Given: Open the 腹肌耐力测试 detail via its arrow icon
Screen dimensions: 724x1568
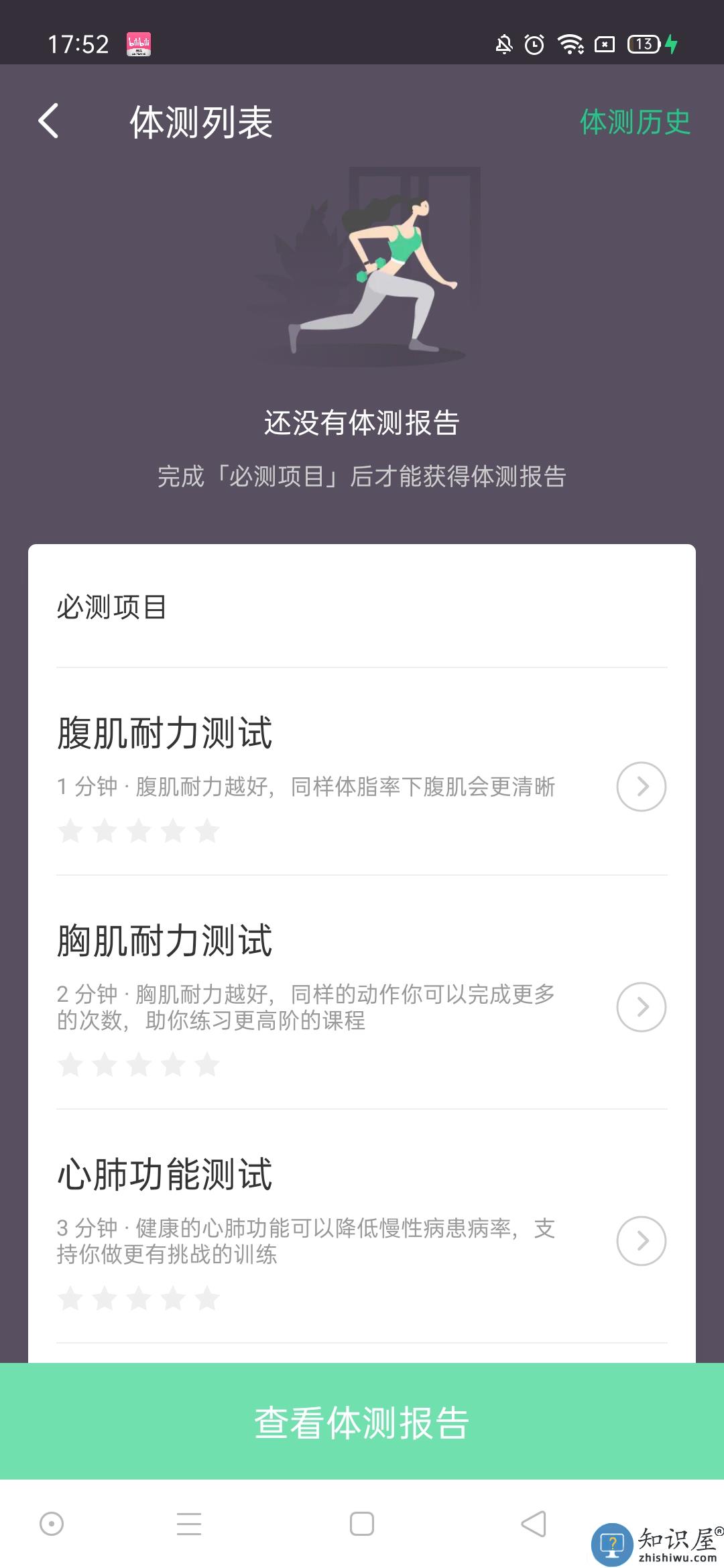Looking at the screenshot, I should (642, 786).
